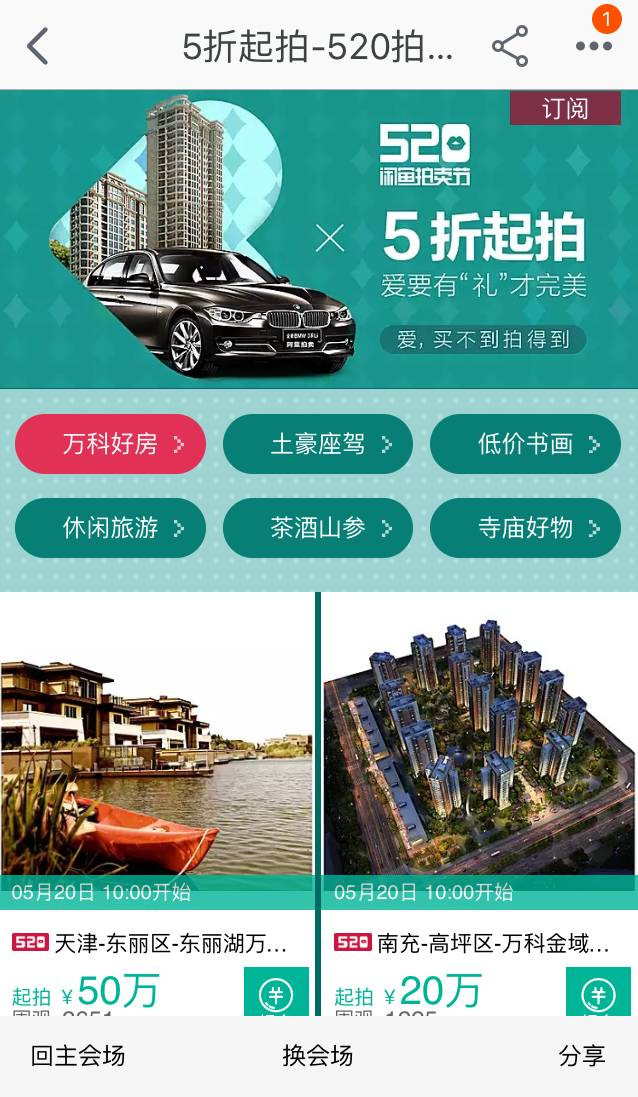The height and width of the screenshot is (1097, 638).
Task: Choose the 寺庙好物 category chip
Action: (x=525, y=528)
